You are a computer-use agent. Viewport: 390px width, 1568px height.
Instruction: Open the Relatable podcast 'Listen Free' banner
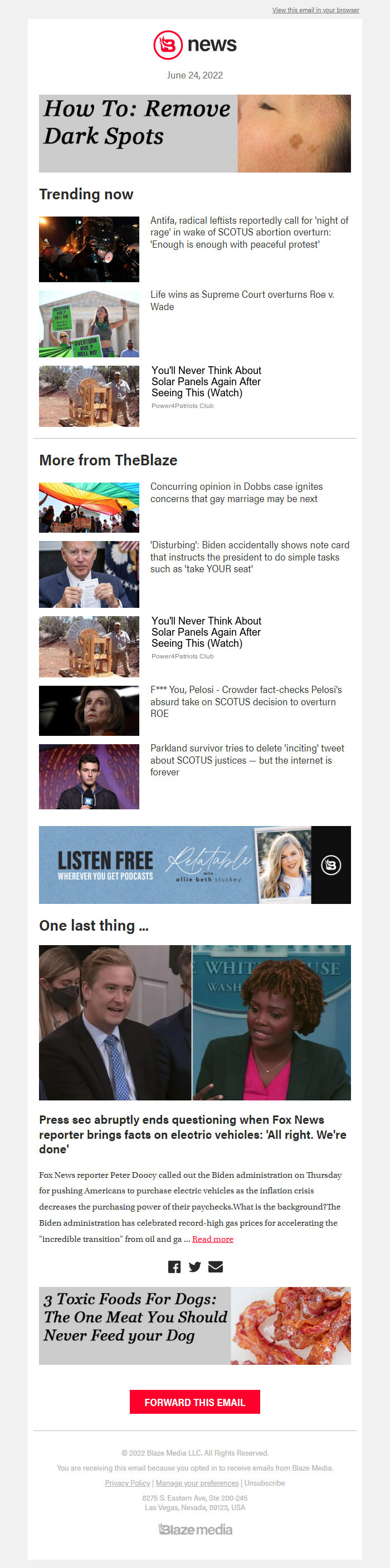click(194, 864)
